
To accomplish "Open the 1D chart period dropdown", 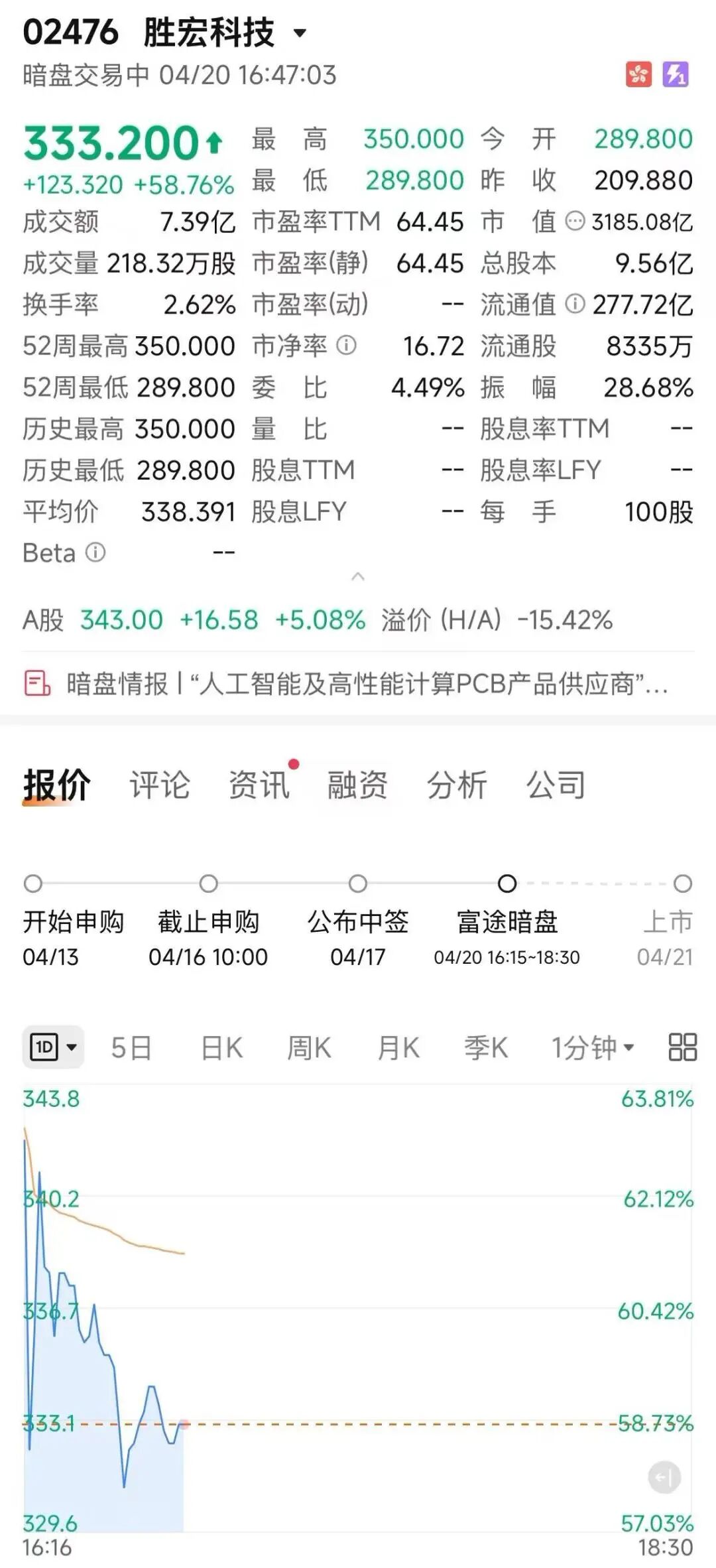I will [54, 1047].
